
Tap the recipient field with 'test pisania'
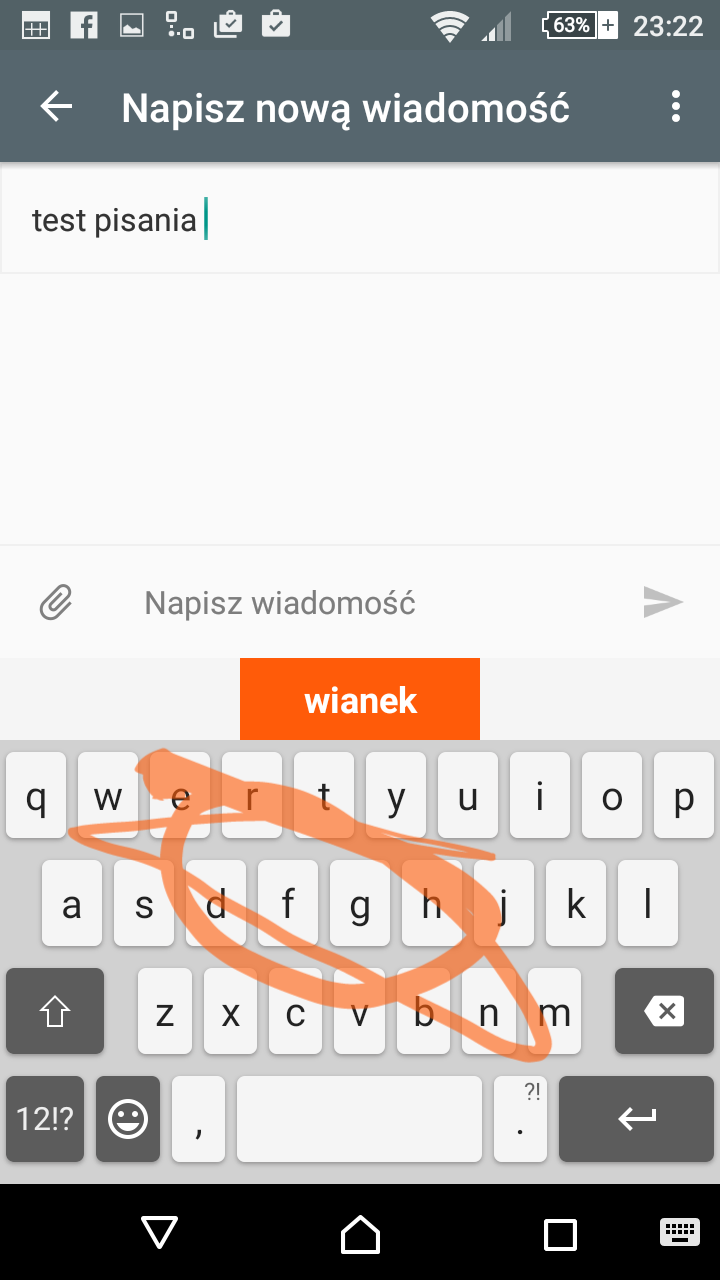(x=360, y=220)
